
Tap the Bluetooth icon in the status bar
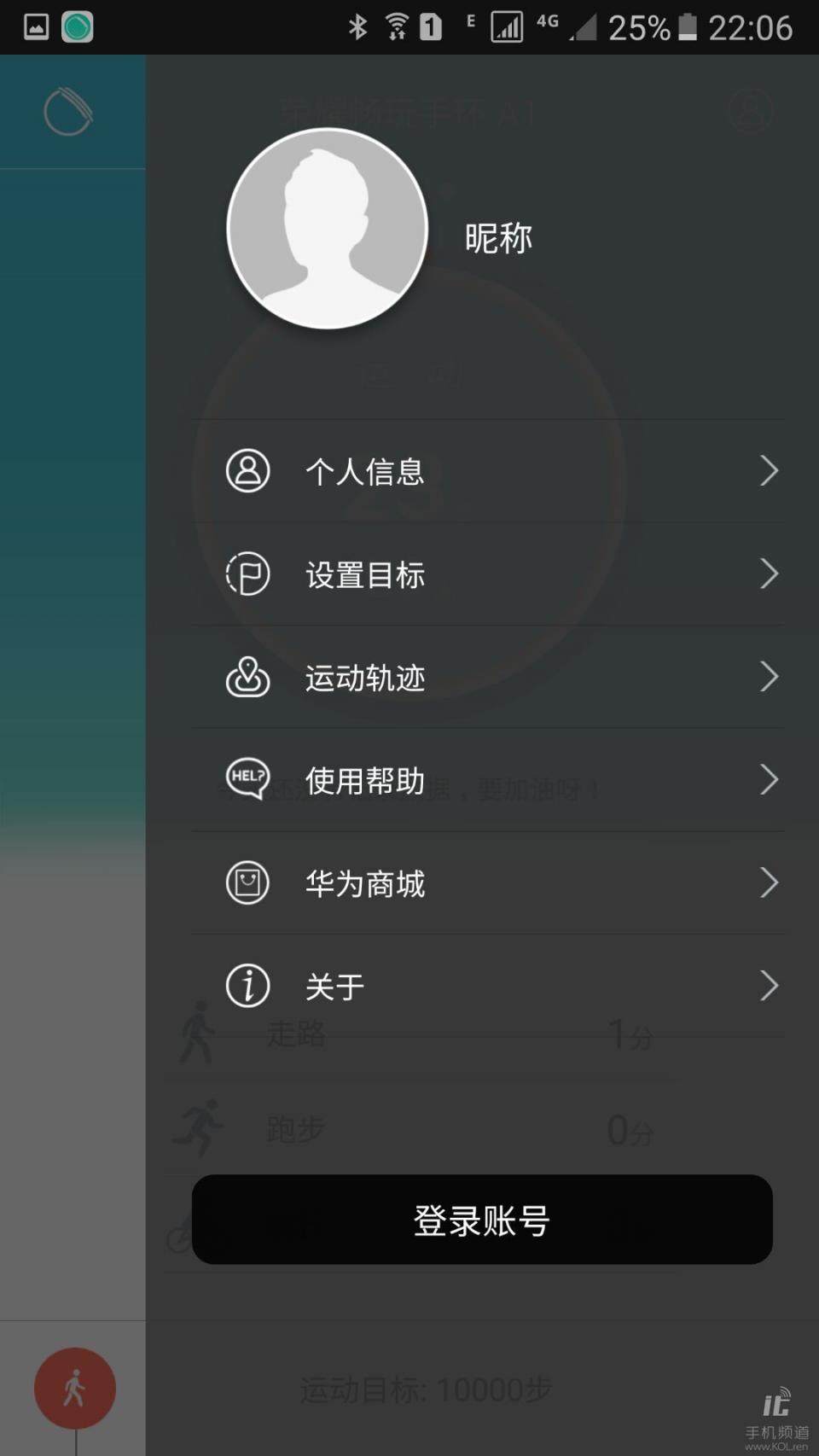point(357,26)
